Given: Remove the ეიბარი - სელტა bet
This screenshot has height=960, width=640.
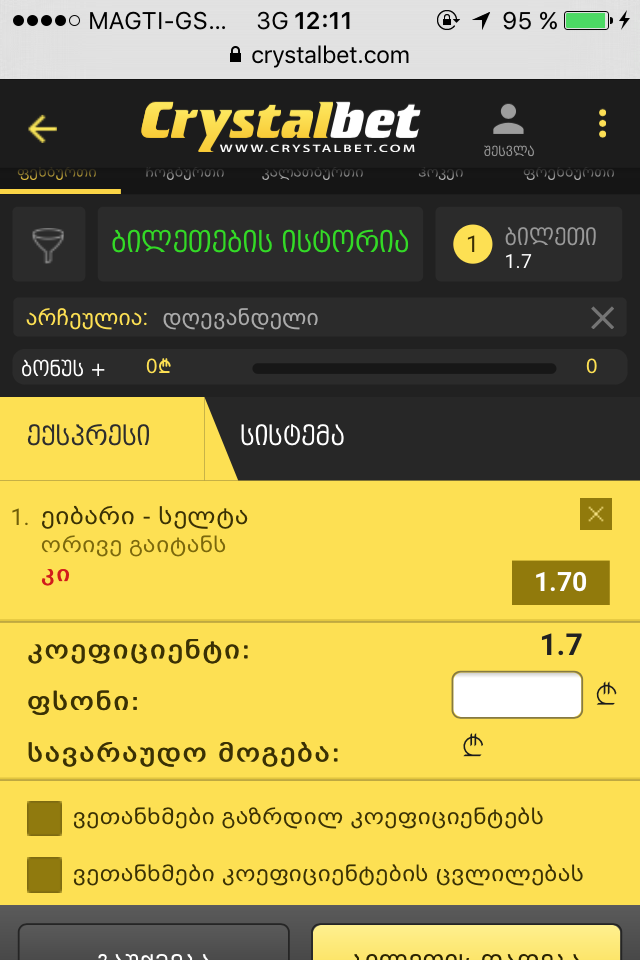Looking at the screenshot, I should click(x=595, y=514).
